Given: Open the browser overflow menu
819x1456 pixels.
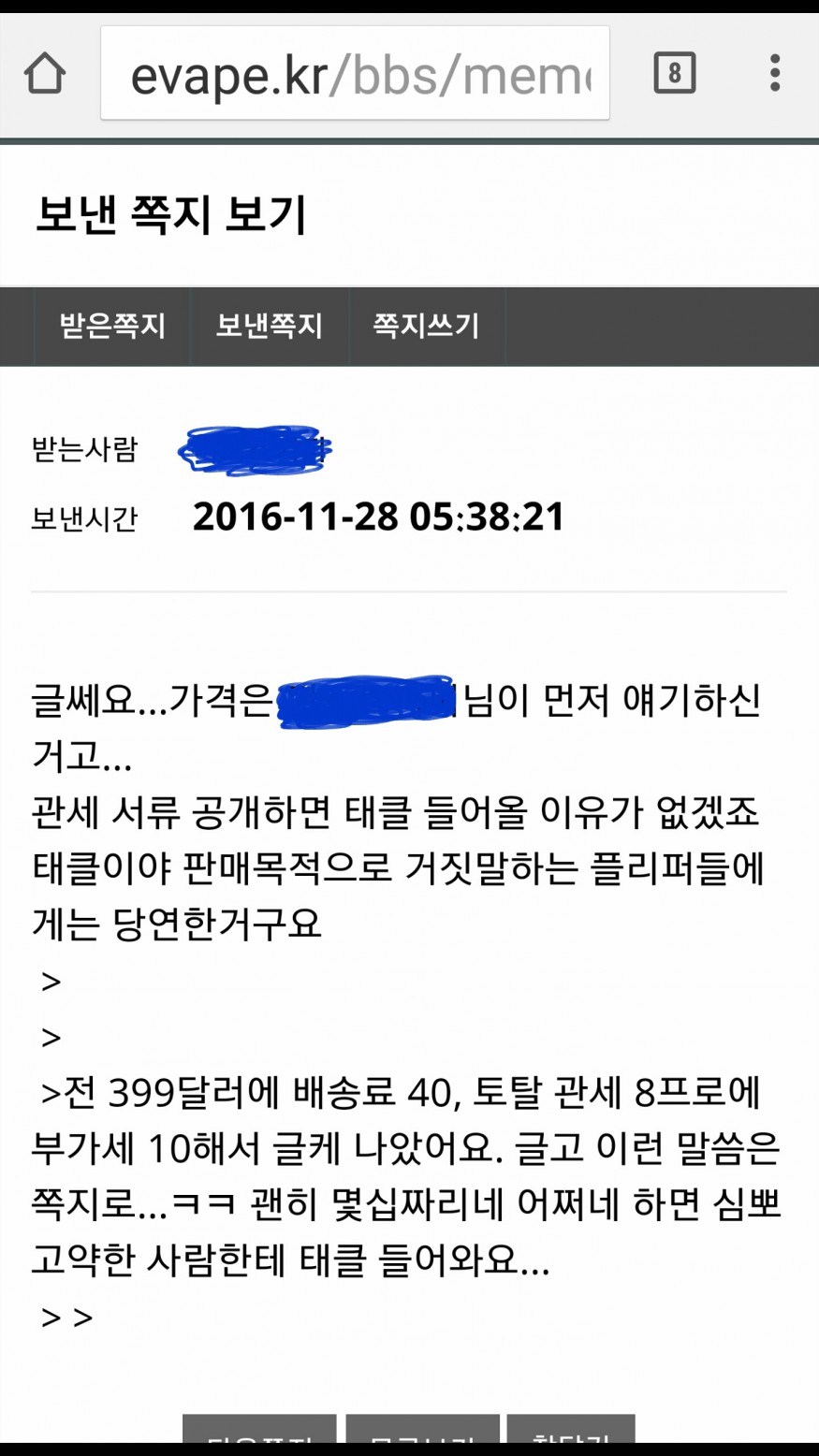Looking at the screenshot, I should pos(774,73).
